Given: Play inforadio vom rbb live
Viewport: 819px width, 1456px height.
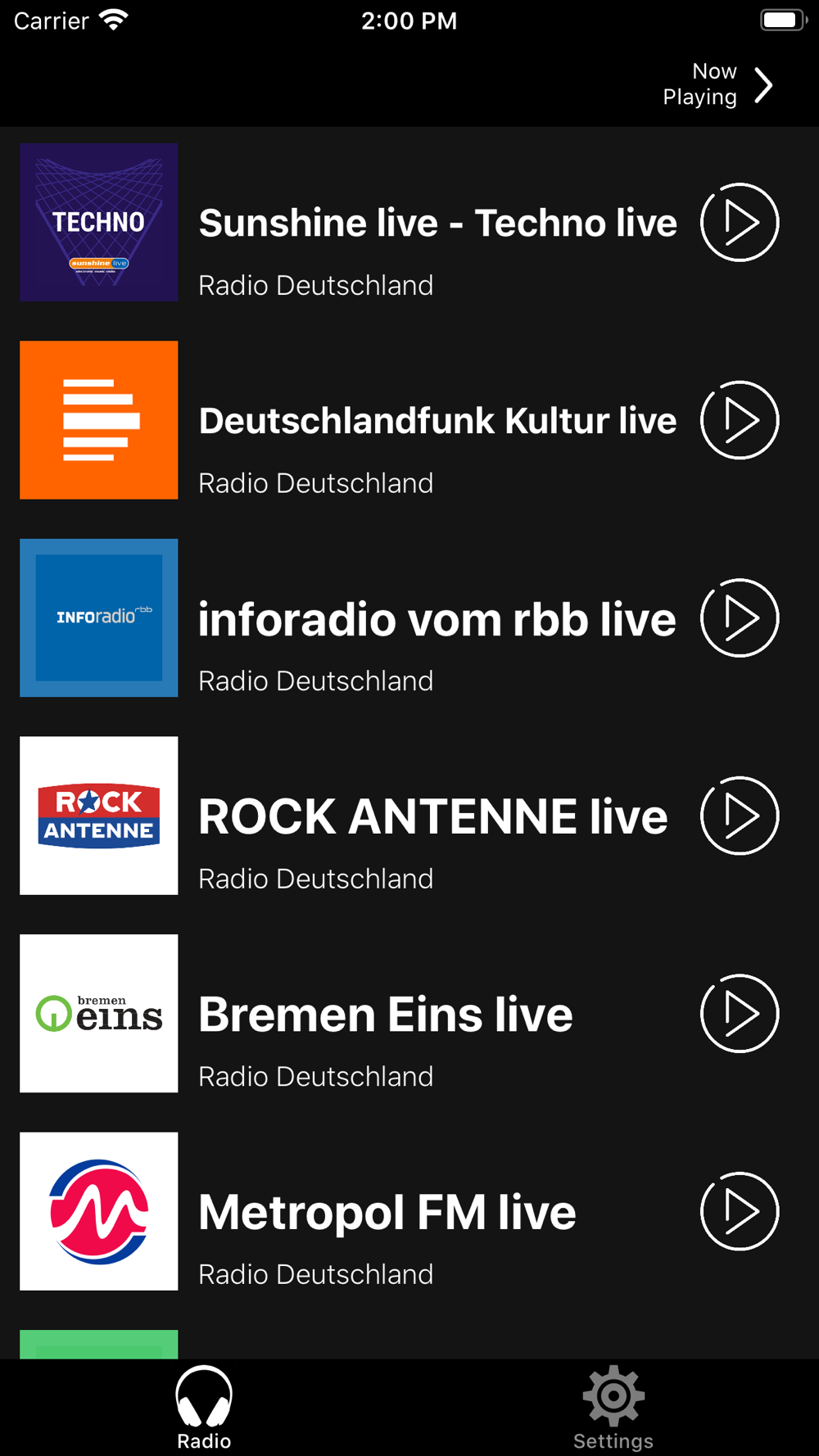Looking at the screenshot, I should [740, 617].
